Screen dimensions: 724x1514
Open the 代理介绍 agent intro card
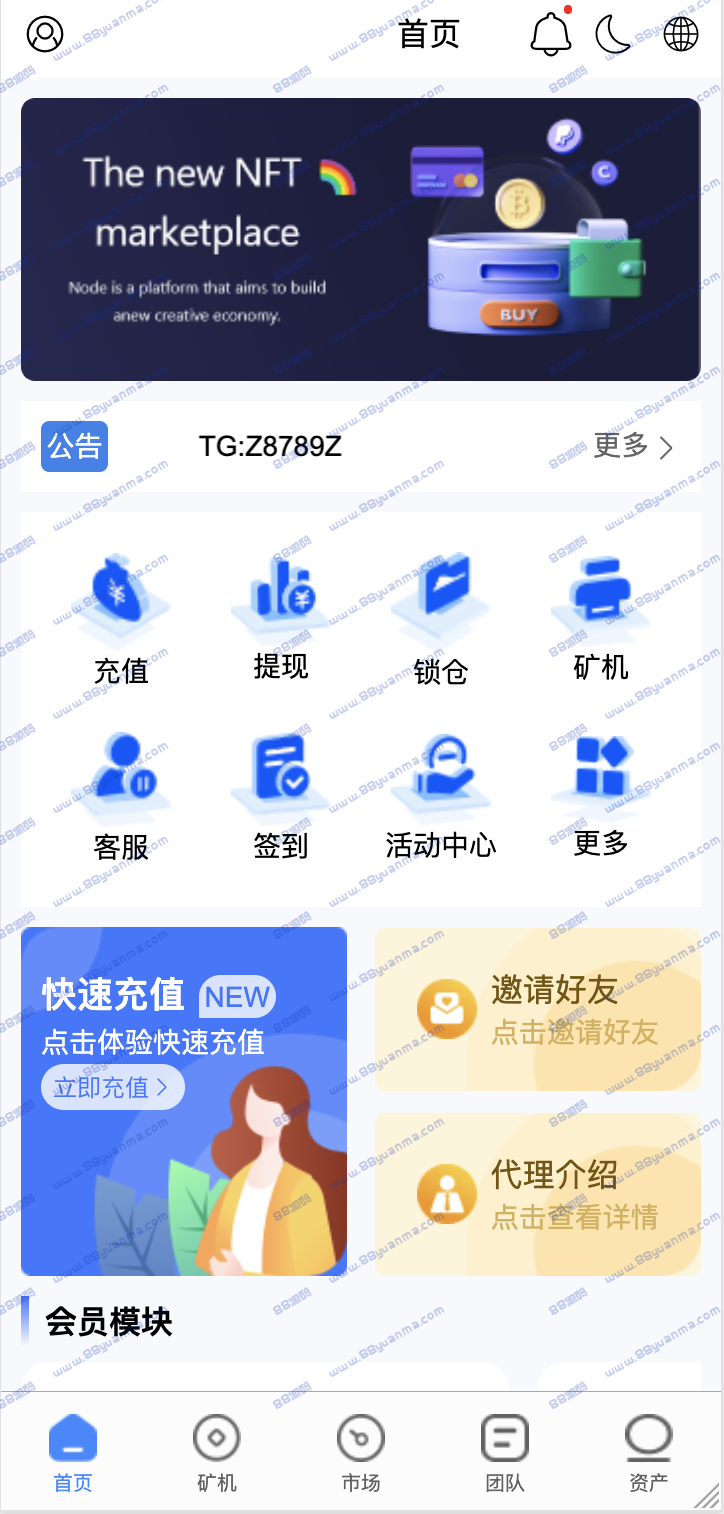pos(538,1194)
